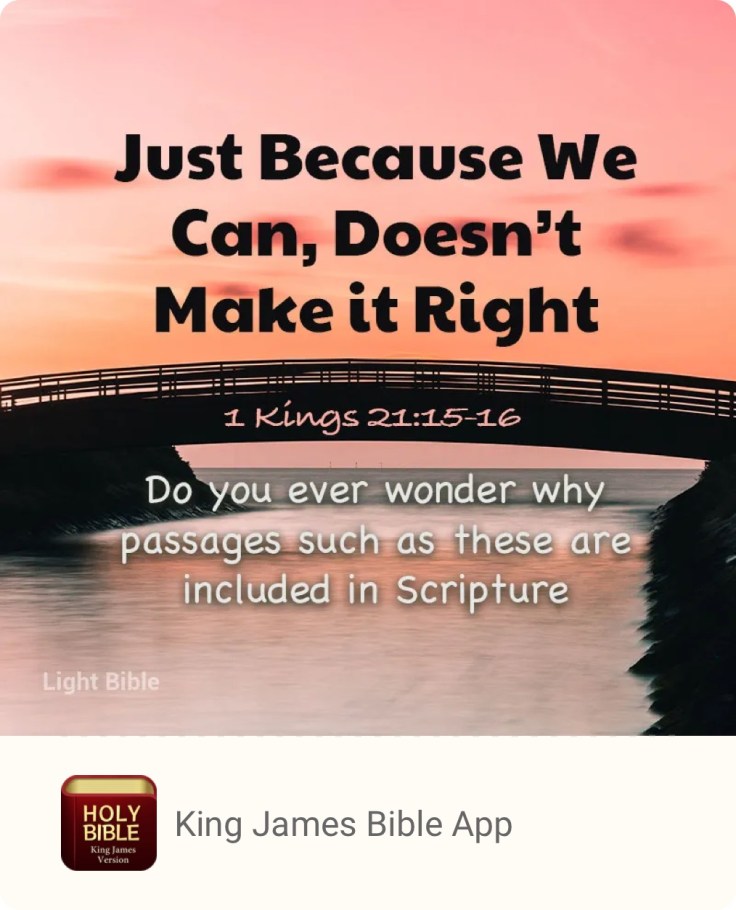Open the King James Bible App row
The height and width of the screenshot is (910, 736).
pyautogui.click(x=342, y=824)
